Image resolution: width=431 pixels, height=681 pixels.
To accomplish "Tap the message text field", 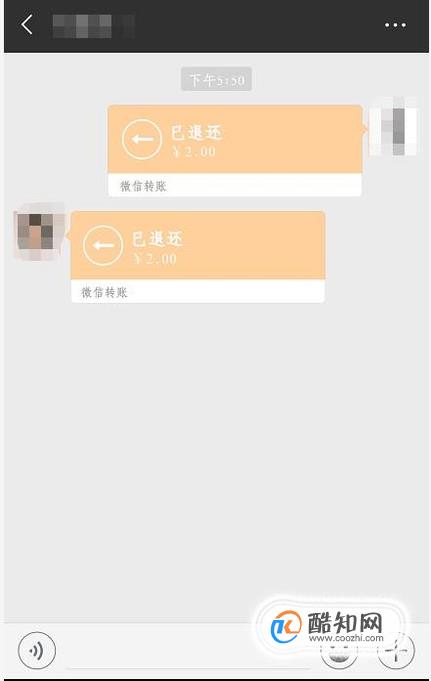I will pos(188,651).
